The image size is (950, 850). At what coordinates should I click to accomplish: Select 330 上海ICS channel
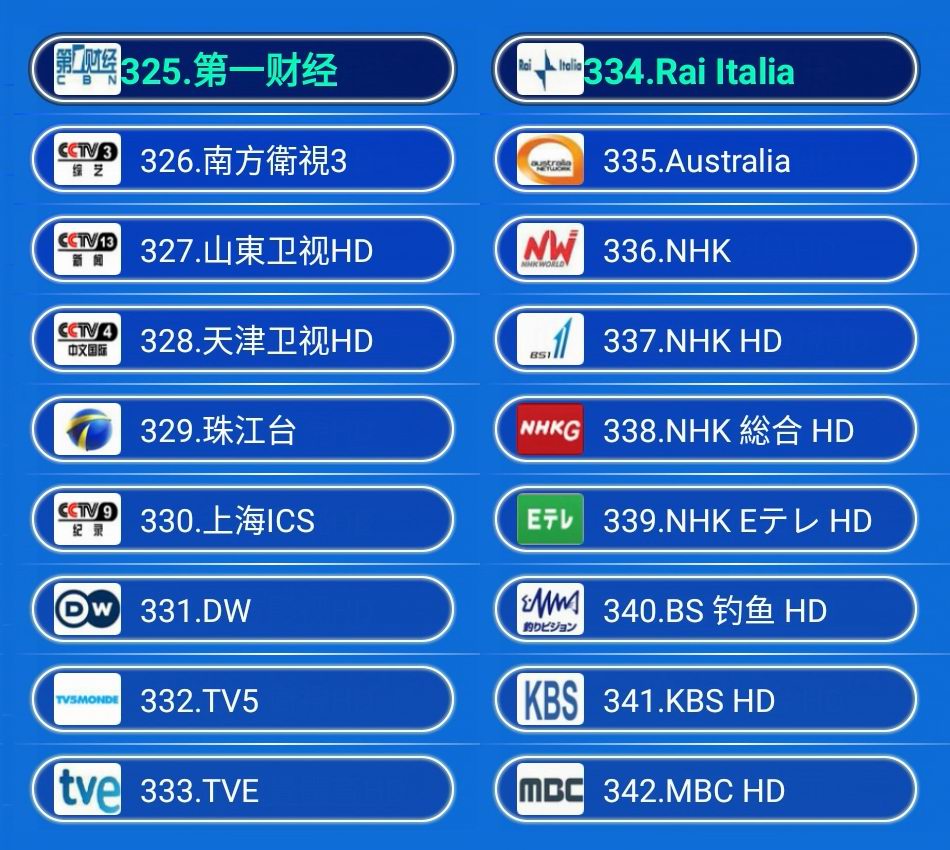point(242,520)
